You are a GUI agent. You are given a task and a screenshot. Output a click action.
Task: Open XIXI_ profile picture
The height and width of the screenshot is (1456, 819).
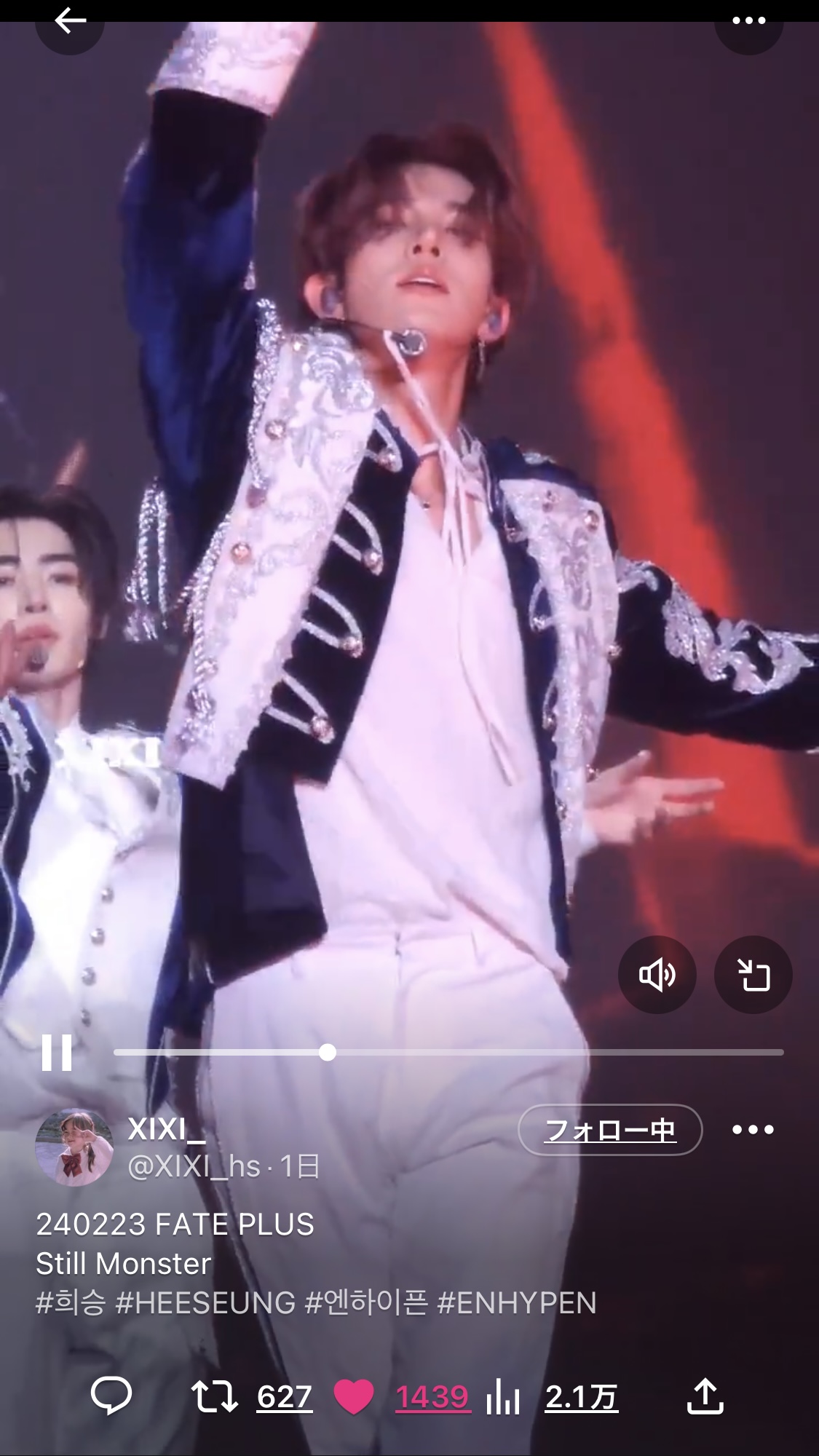coord(74,1149)
